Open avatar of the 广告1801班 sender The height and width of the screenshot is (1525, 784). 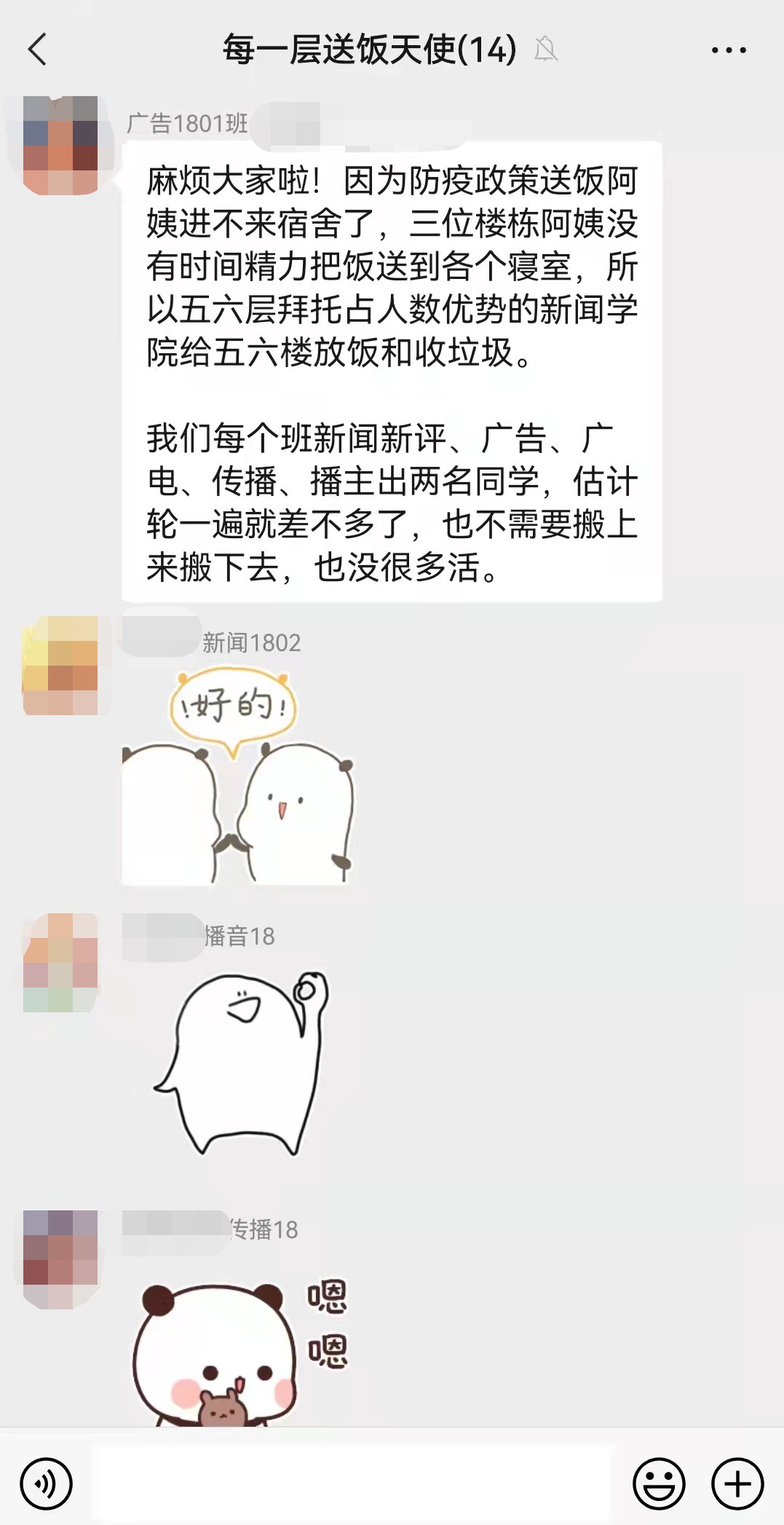[60, 146]
